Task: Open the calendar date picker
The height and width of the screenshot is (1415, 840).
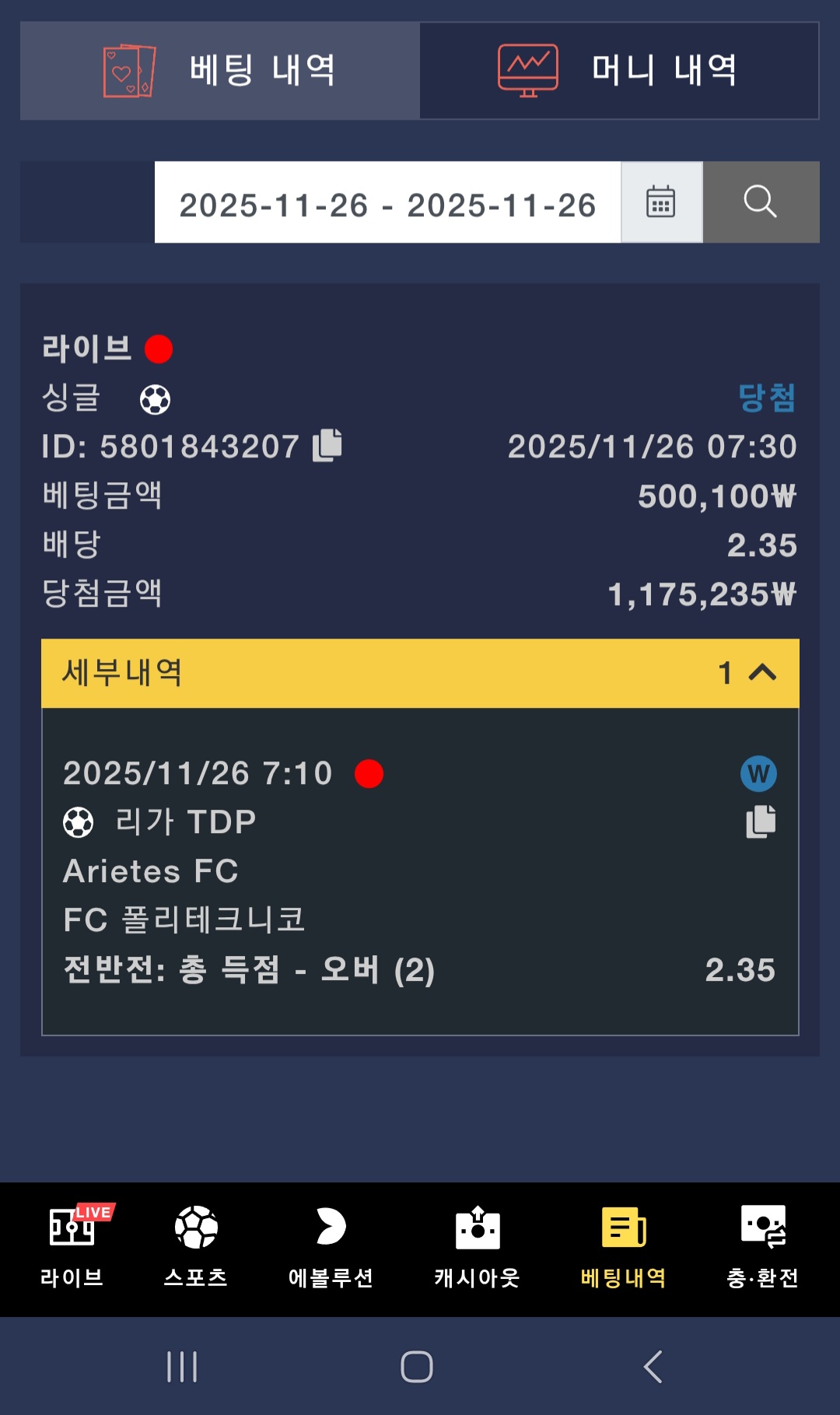Action: pyautogui.click(x=661, y=203)
